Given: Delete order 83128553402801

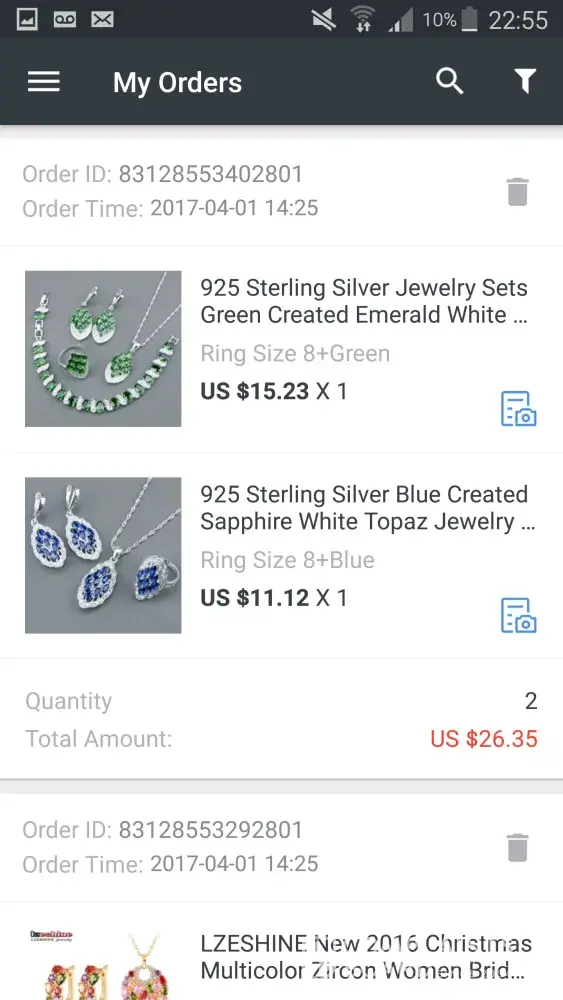Looking at the screenshot, I should point(518,191).
